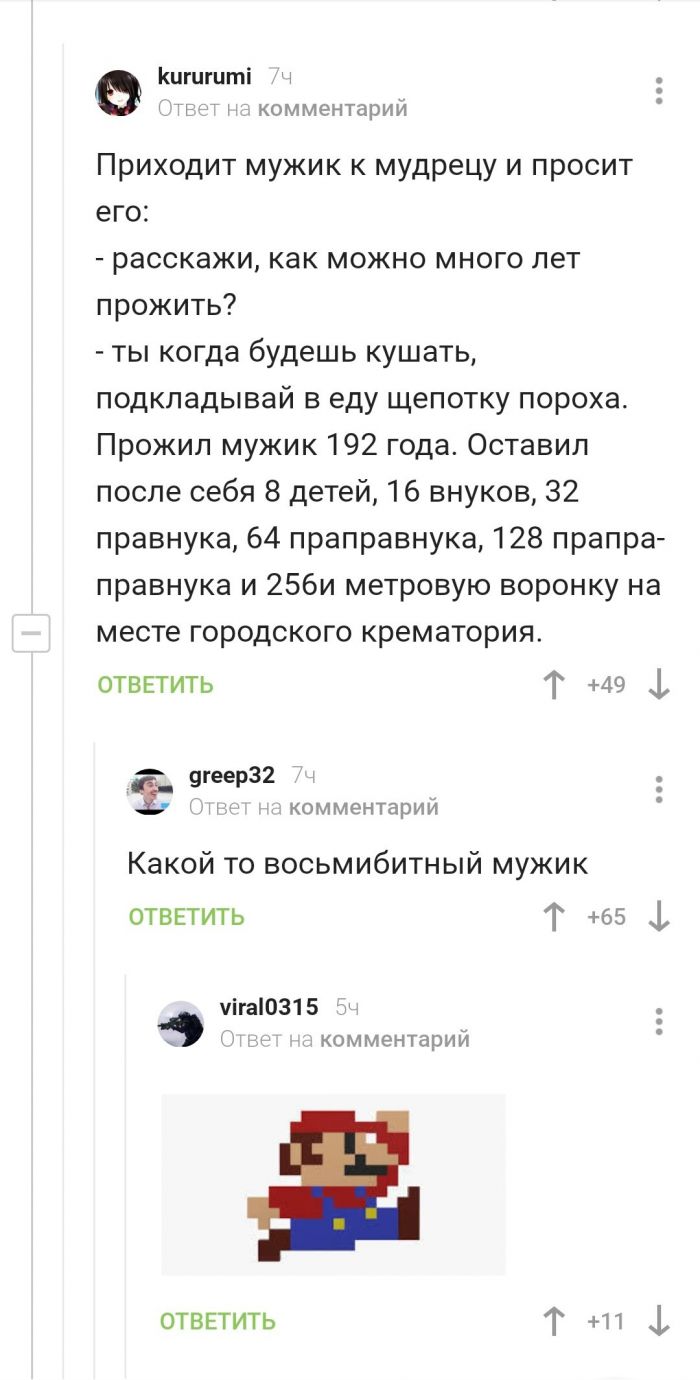View greep32's profile by username
This screenshot has width=700, height=1380.
click(232, 774)
